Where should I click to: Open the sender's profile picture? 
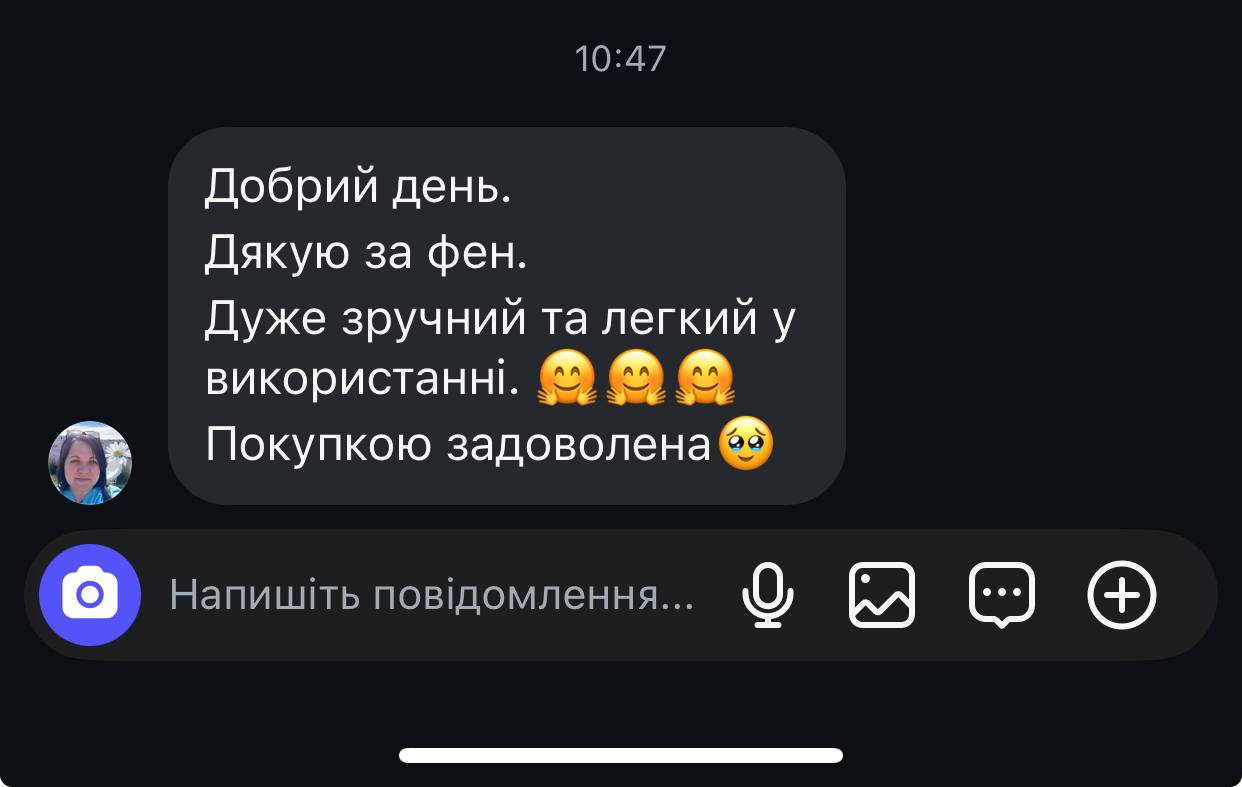(91, 463)
